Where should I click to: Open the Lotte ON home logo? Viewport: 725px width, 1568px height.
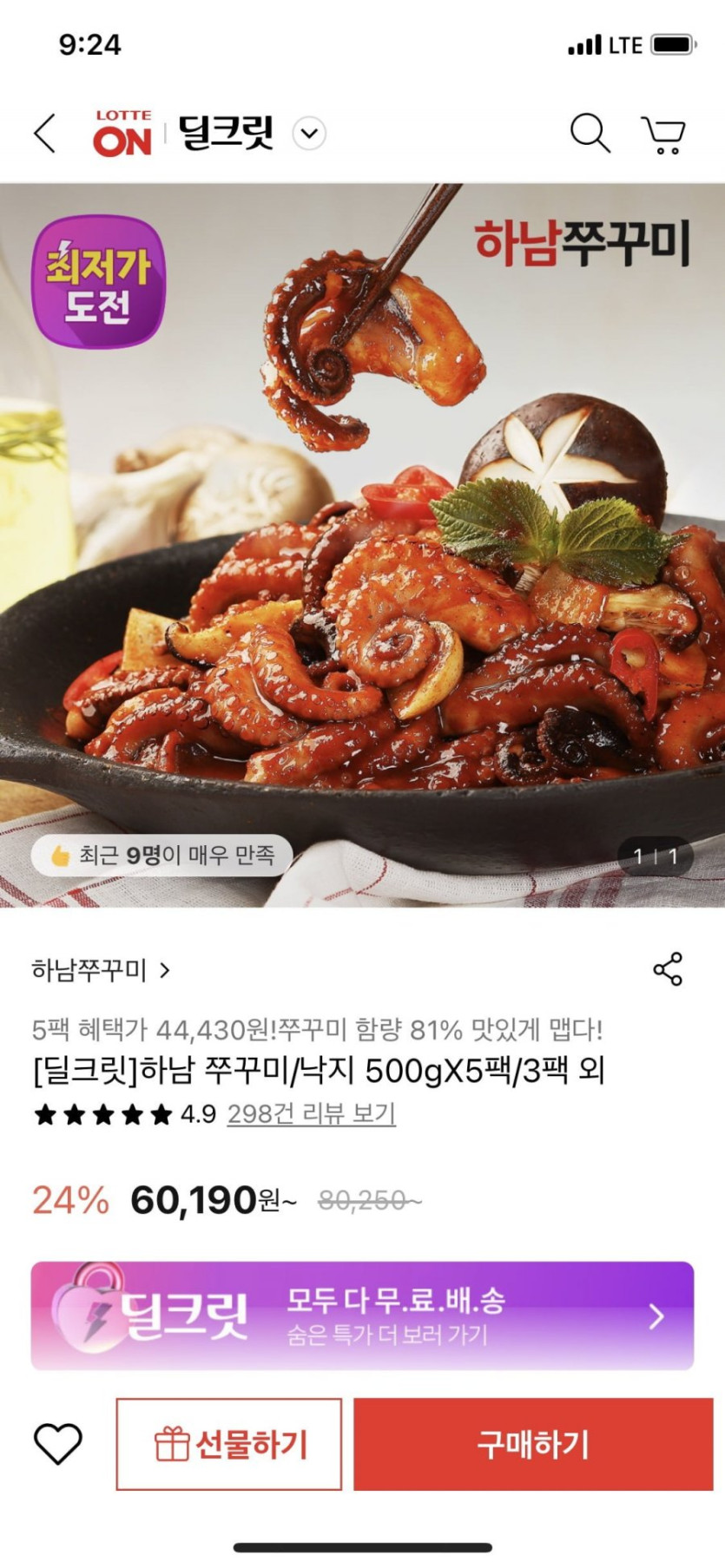tap(122, 134)
